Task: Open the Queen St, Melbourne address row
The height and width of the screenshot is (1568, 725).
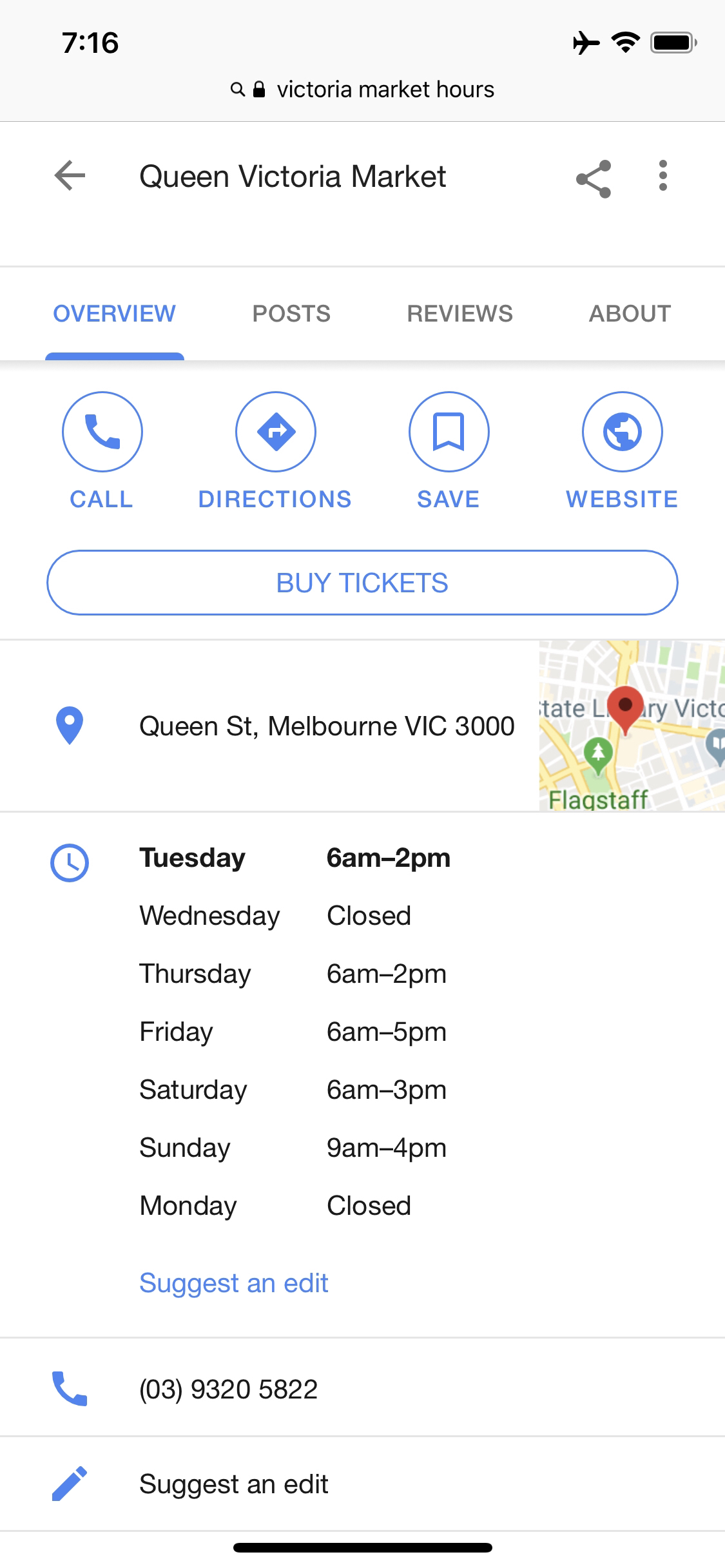Action: pyautogui.click(x=327, y=726)
